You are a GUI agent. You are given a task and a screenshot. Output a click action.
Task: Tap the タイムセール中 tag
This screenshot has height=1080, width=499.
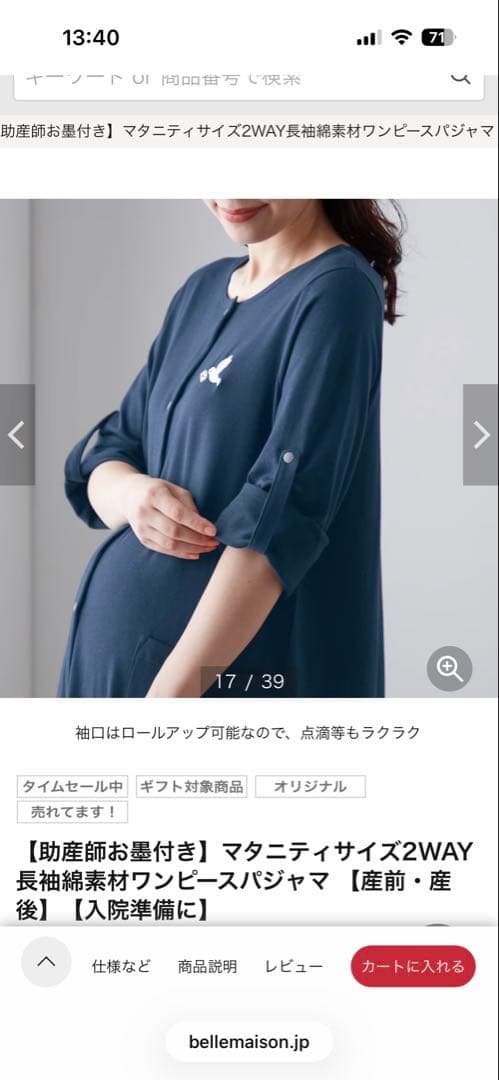pyautogui.click(x=72, y=787)
